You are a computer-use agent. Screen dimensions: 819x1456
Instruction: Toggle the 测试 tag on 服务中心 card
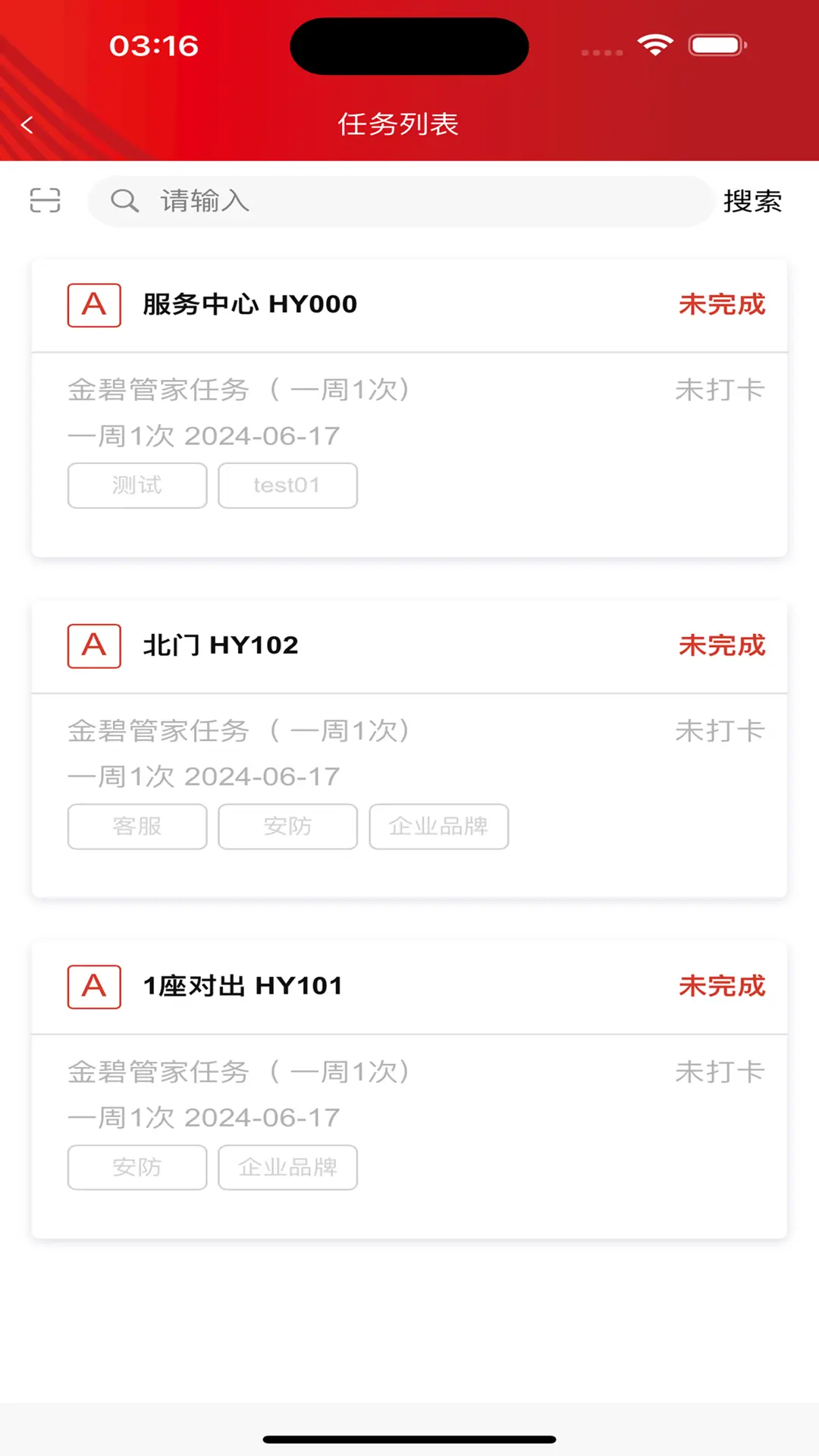click(136, 485)
